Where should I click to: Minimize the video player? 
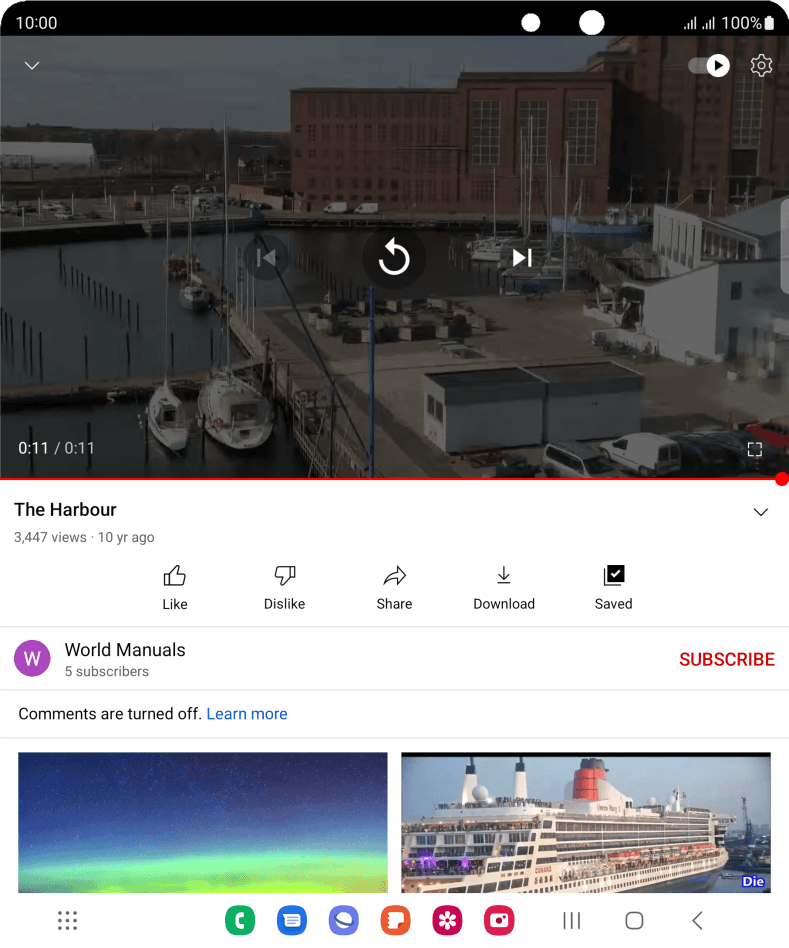[32, 65]
